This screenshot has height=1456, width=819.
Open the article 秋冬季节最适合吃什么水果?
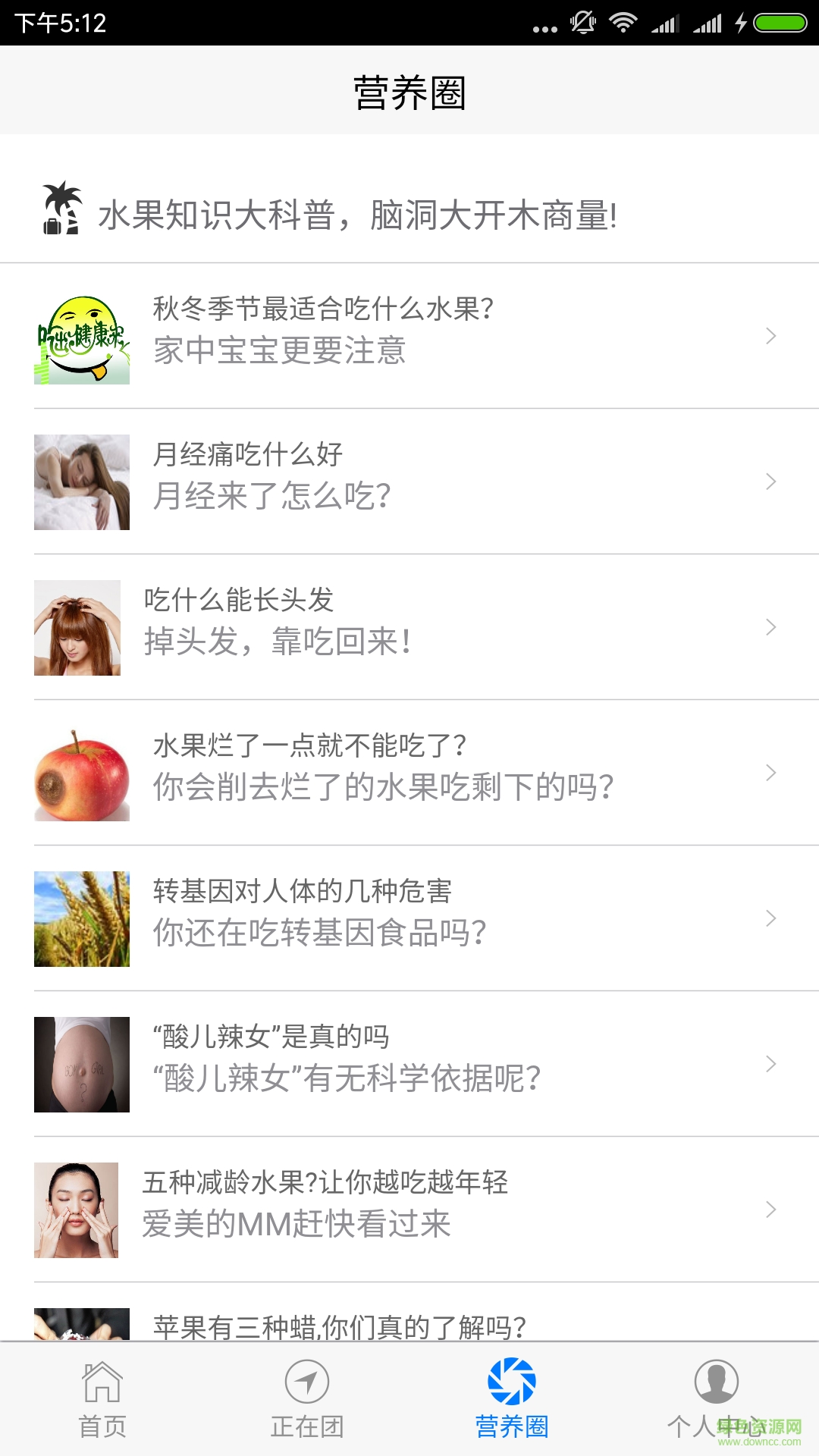[409, 336]
